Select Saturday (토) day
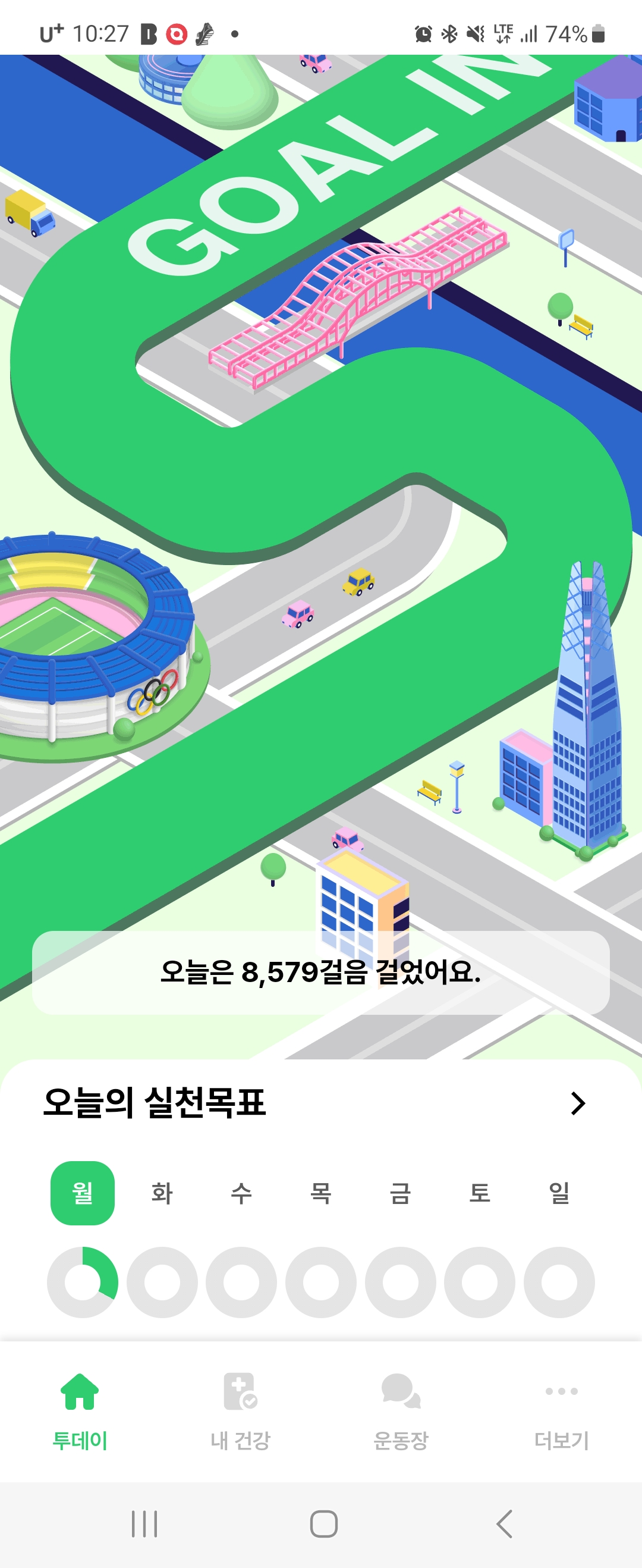 point(480,1193)
